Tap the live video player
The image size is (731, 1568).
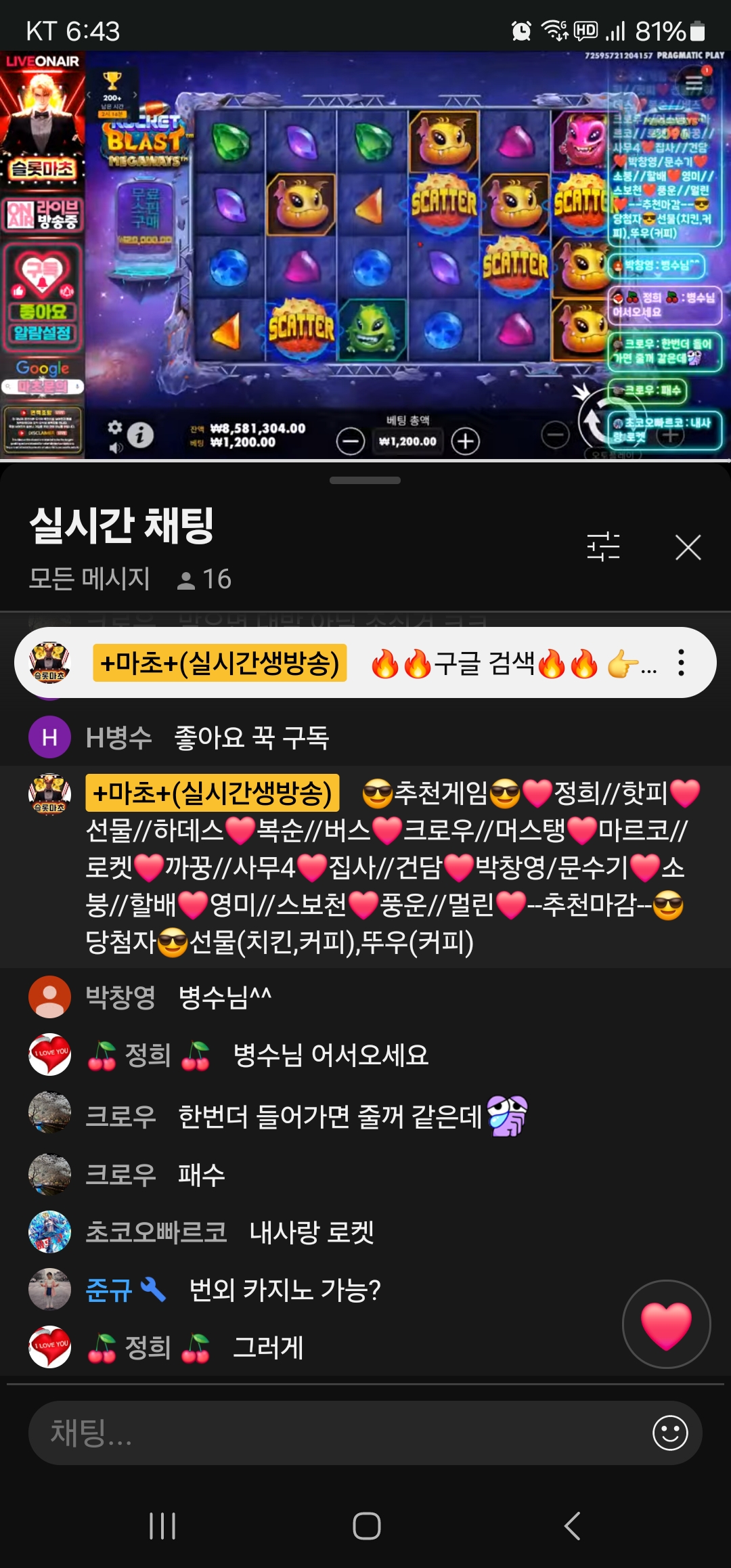(365, 256)
